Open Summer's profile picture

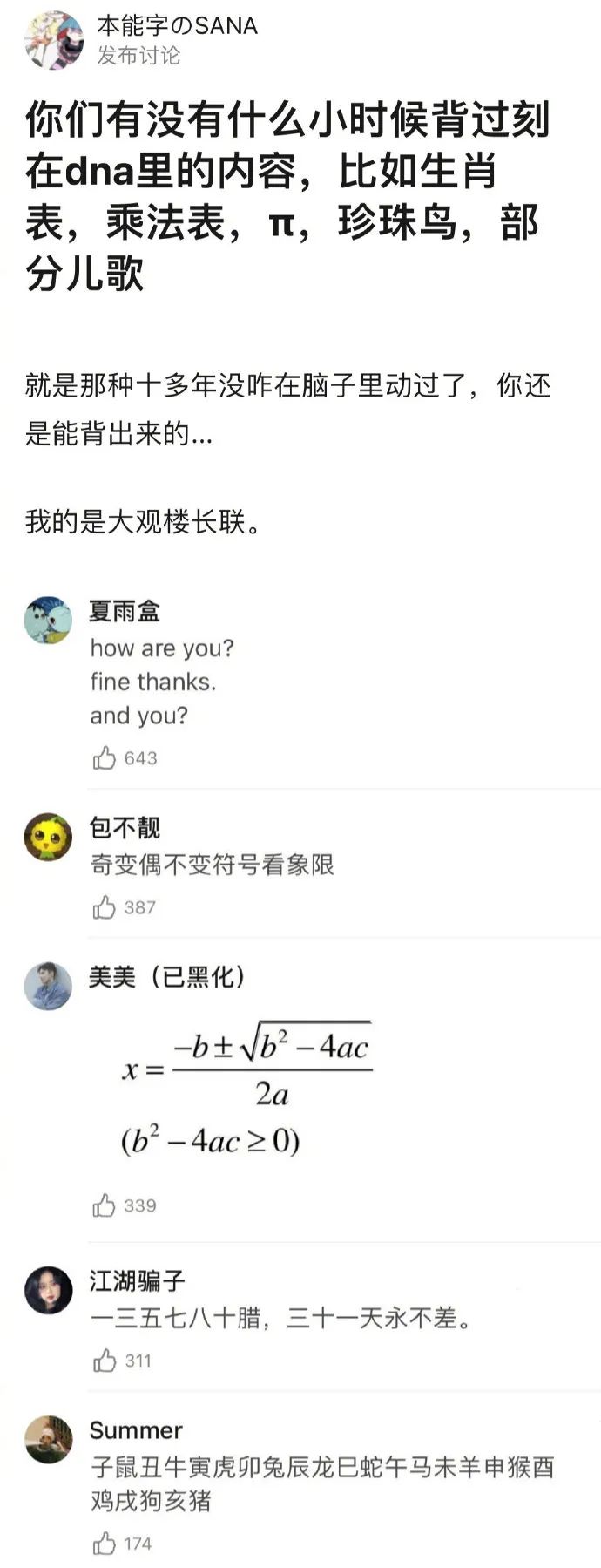48,1440
